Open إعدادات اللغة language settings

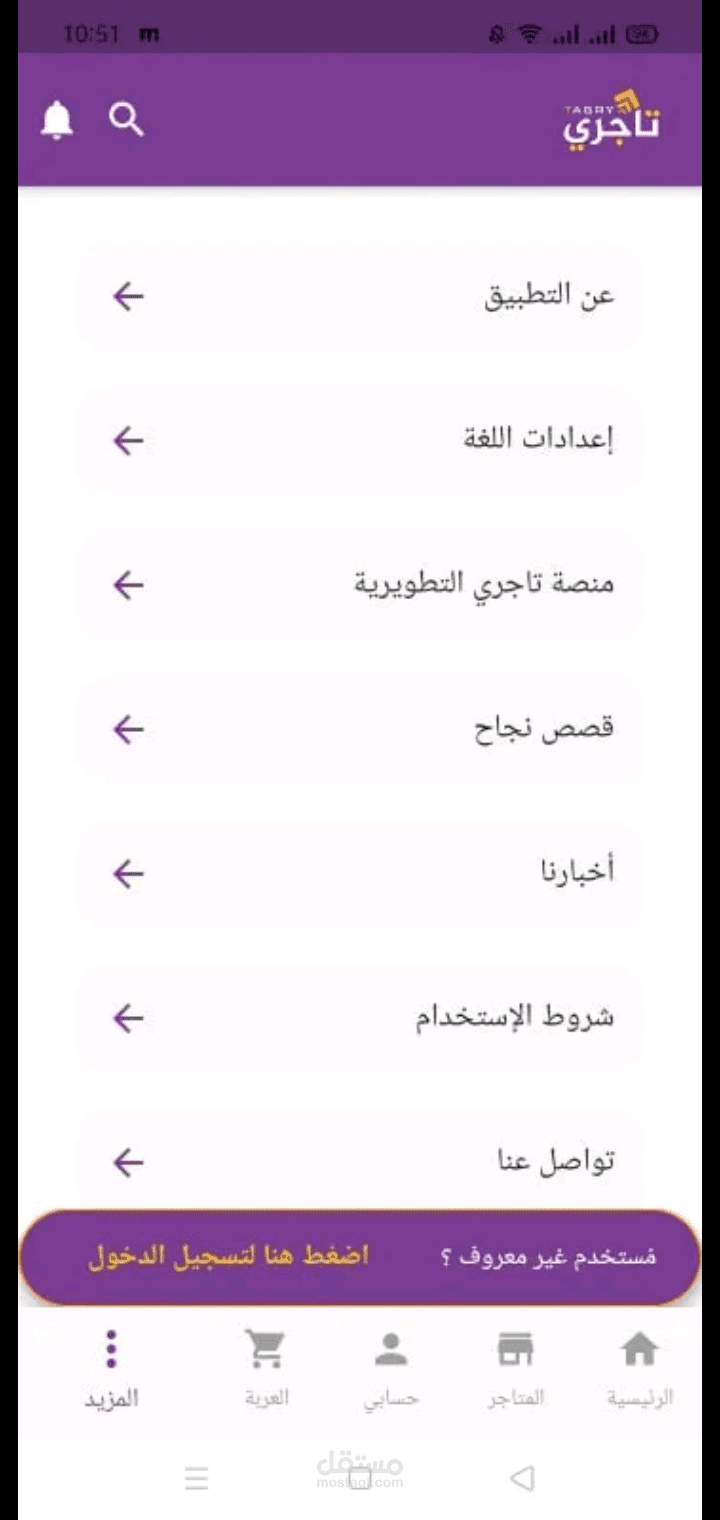tap(360, 440)
